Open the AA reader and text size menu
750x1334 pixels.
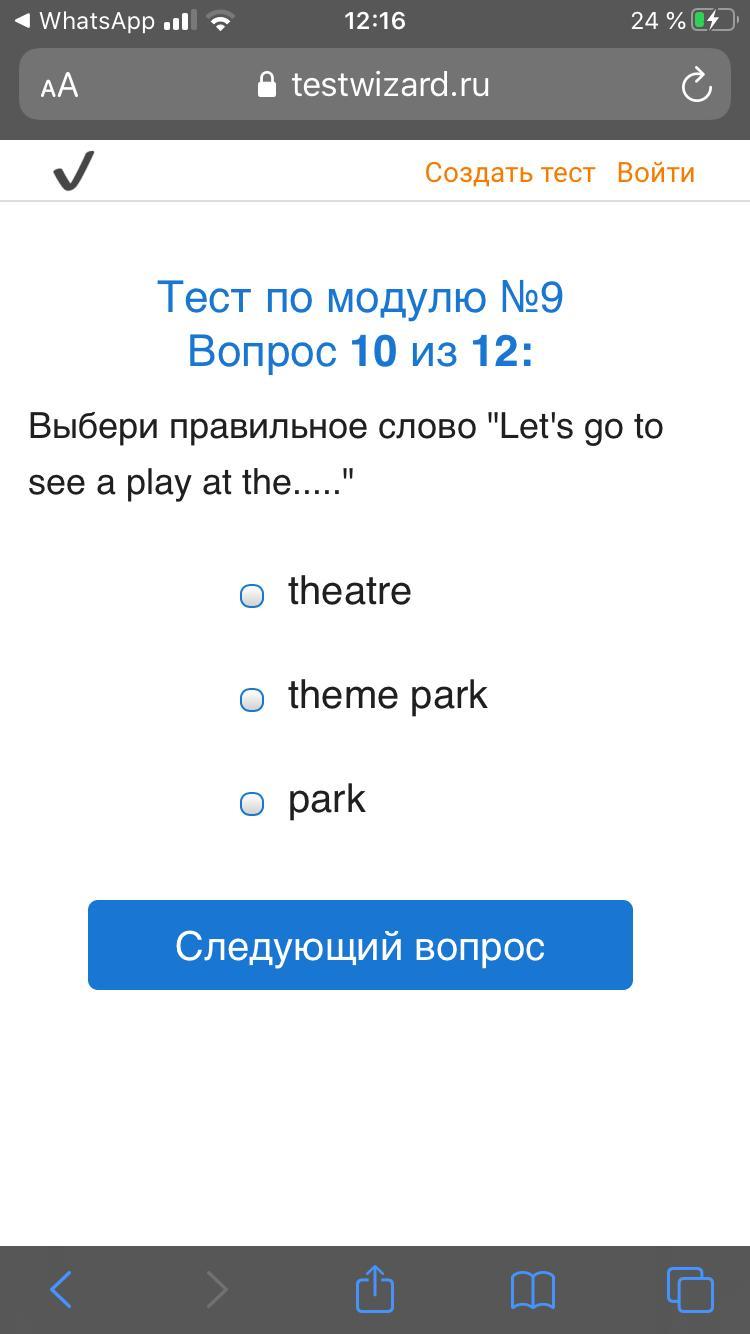tap(59, 86)
